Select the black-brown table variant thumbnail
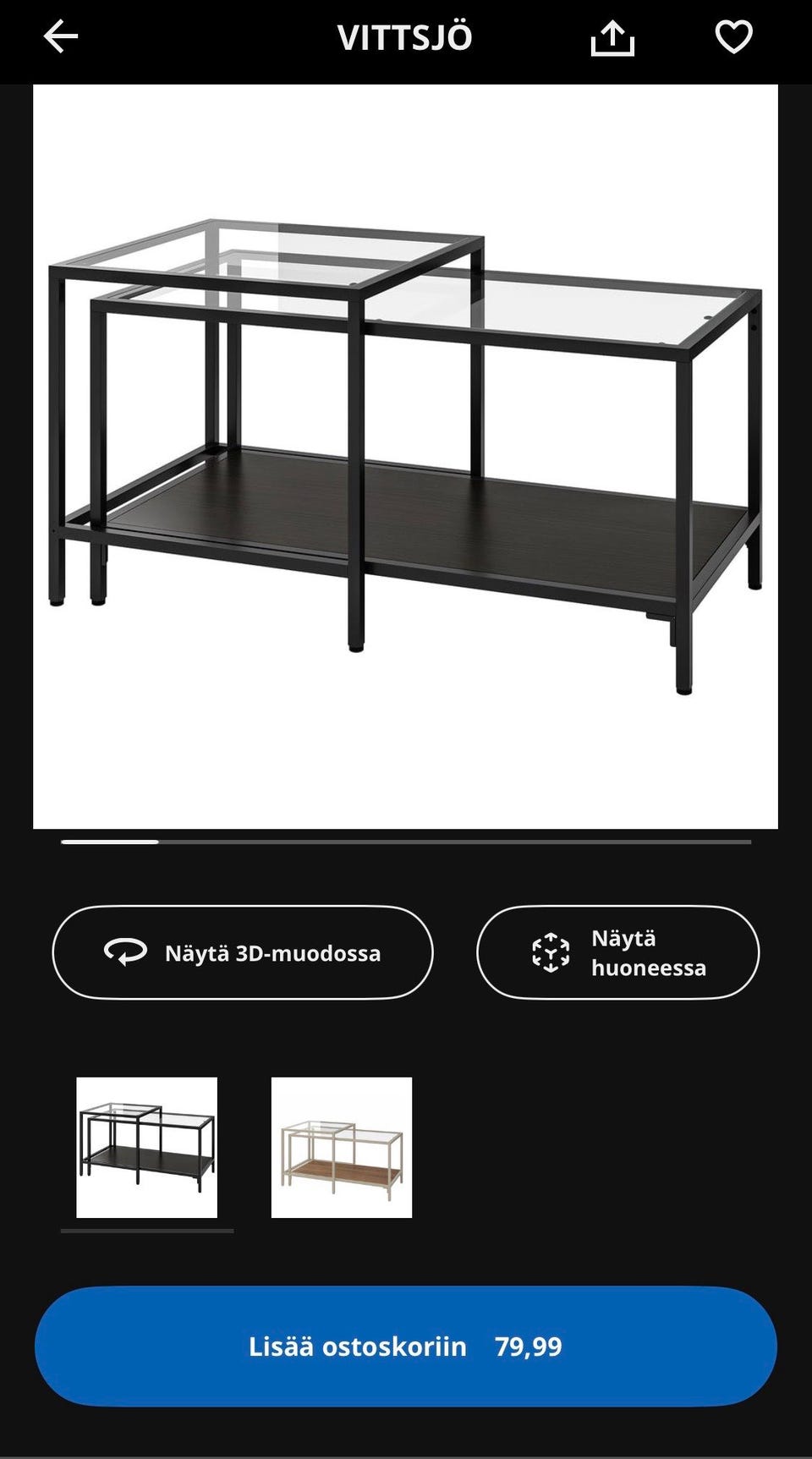The width and height of the screenshot is (812, 1459). (147, 1148)
